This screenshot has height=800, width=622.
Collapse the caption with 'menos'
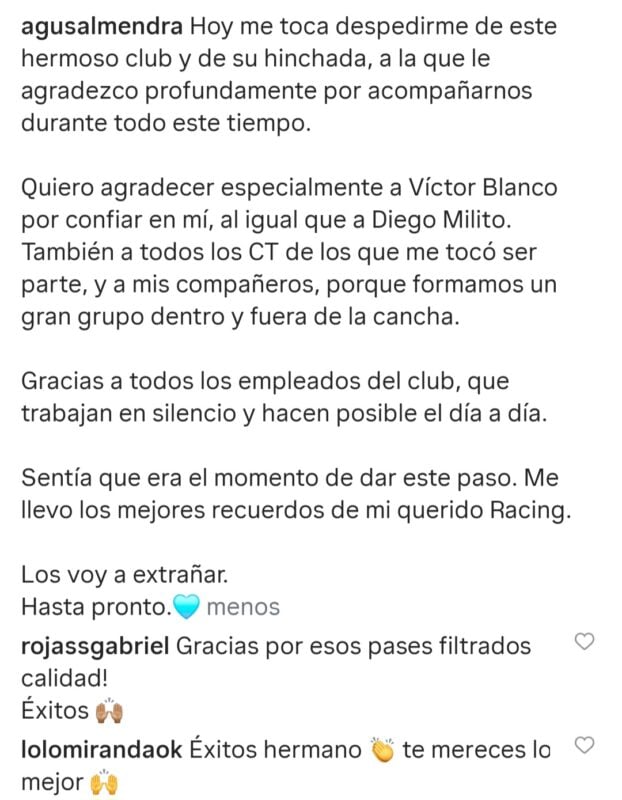point(245,607)
